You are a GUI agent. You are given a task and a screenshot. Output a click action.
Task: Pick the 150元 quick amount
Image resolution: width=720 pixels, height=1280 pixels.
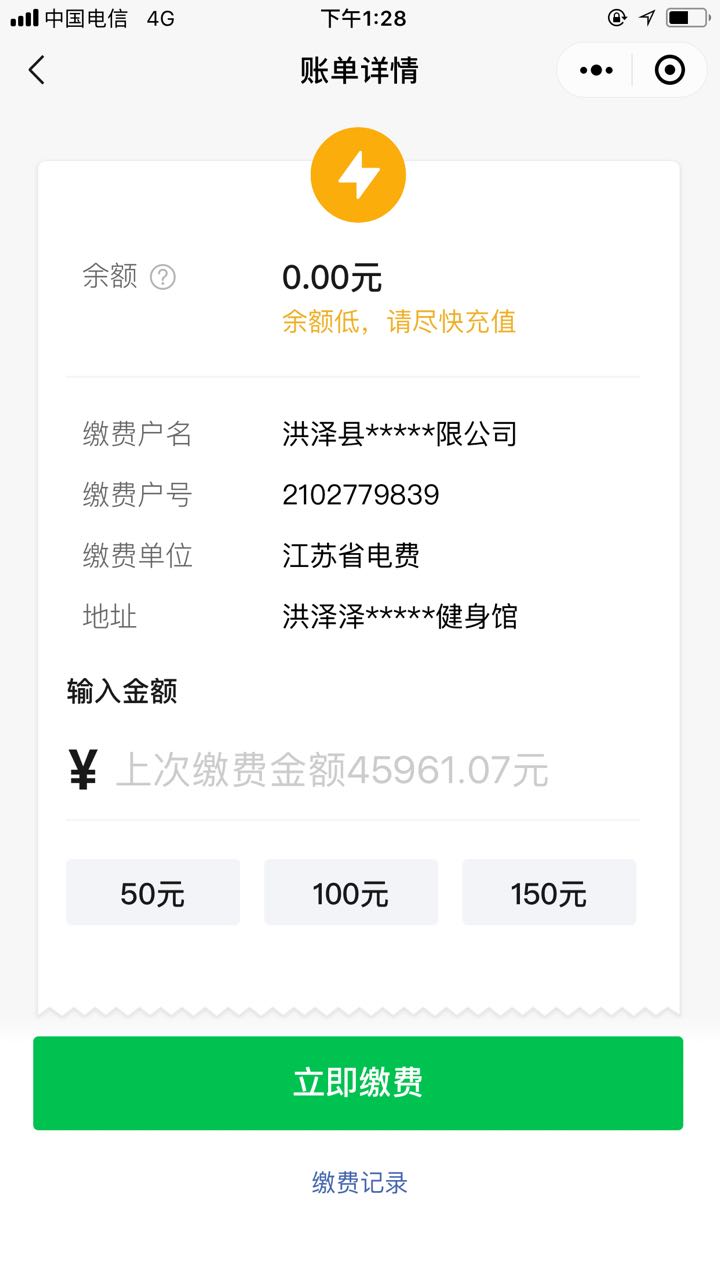(x=549, y=892)
